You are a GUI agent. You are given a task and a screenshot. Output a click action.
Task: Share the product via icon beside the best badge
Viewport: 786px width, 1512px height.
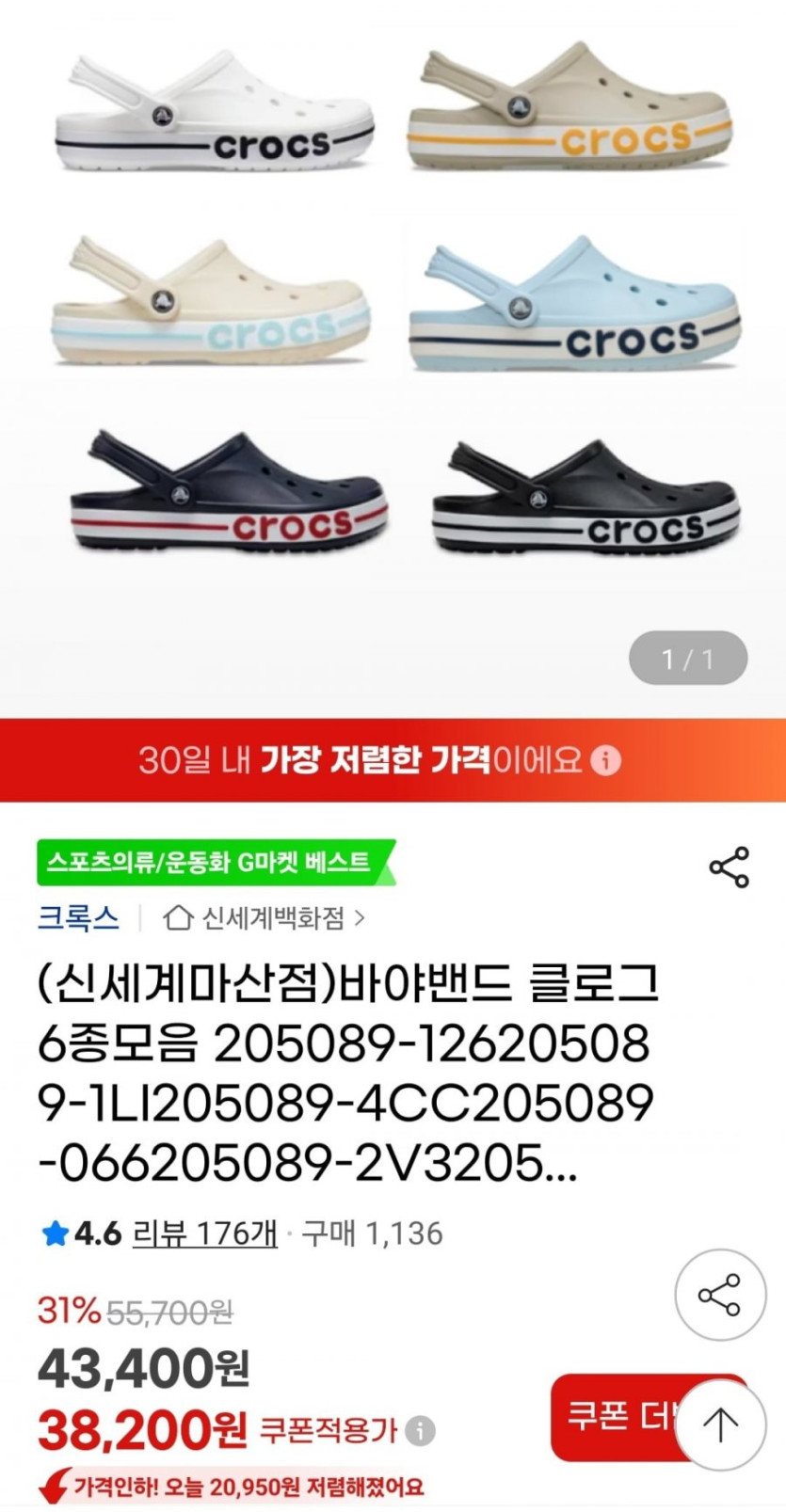[729, 867]
